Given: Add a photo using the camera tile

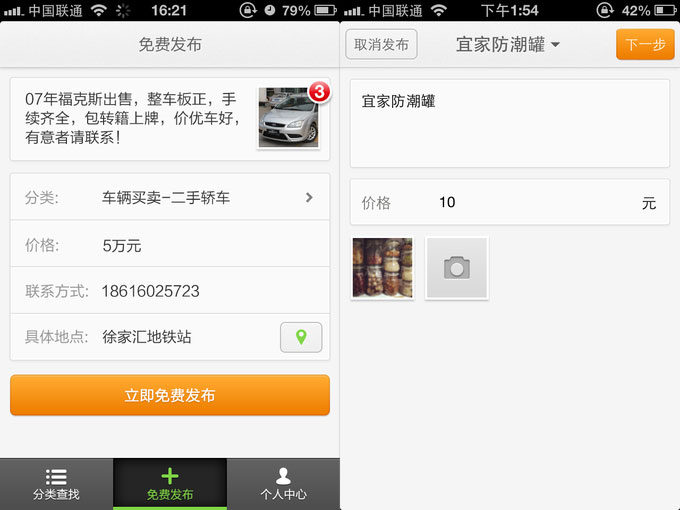Looking at the screenshot, I should click(457, 268).
